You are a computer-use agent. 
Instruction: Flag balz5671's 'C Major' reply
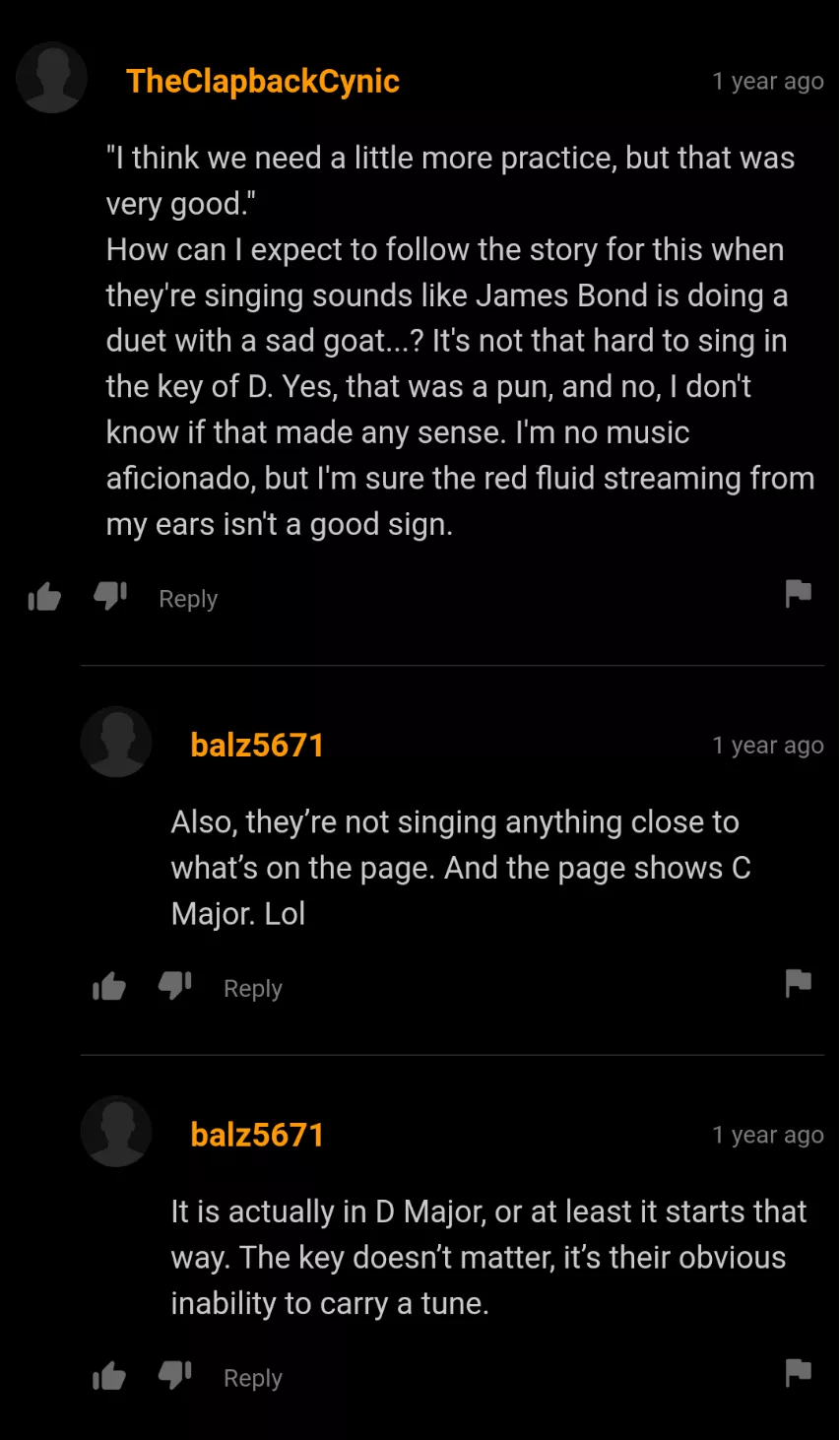click(x=798, y=984)
